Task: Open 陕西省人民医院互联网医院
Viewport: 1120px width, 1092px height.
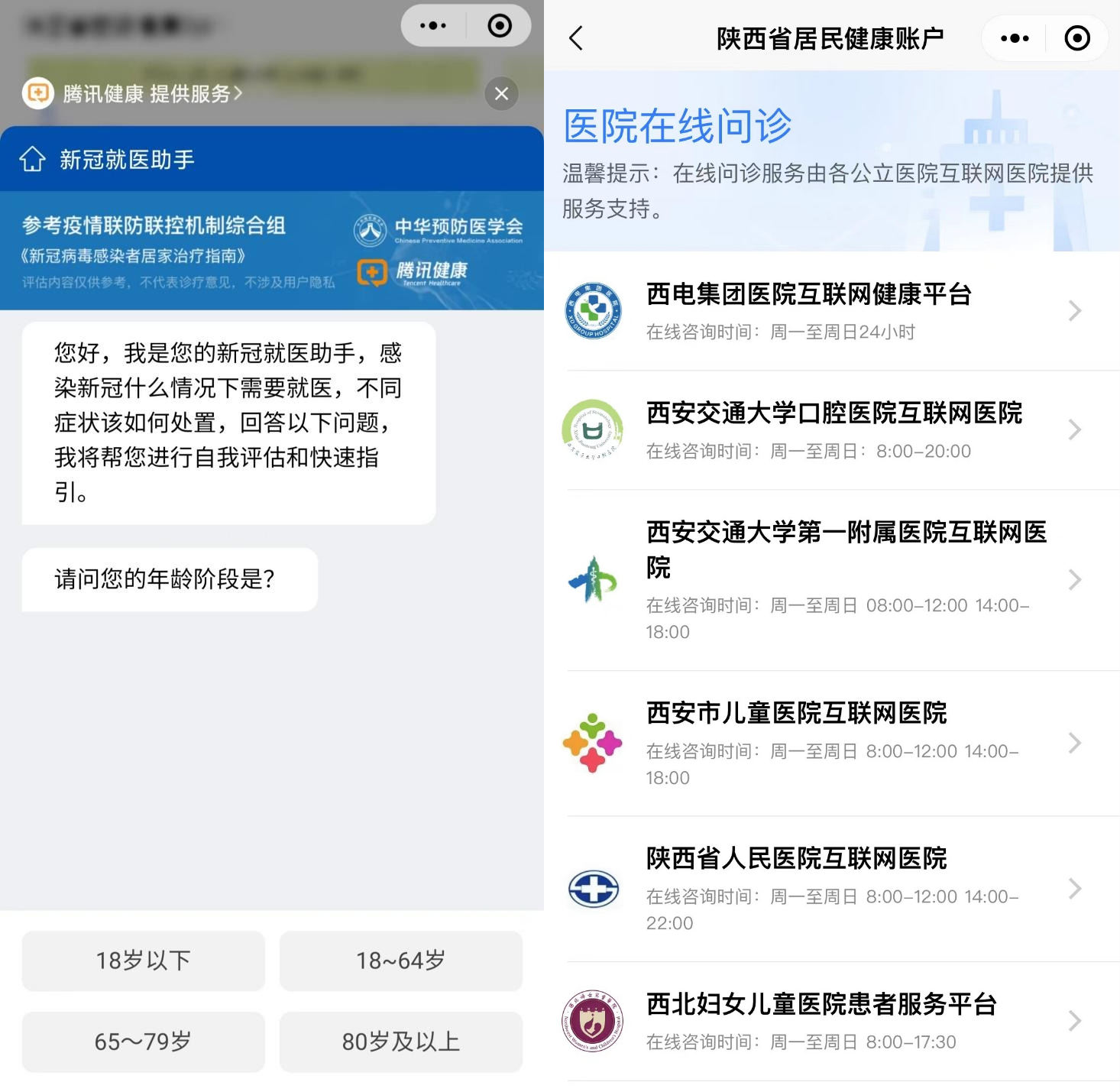Action: (x=825, y=889)
